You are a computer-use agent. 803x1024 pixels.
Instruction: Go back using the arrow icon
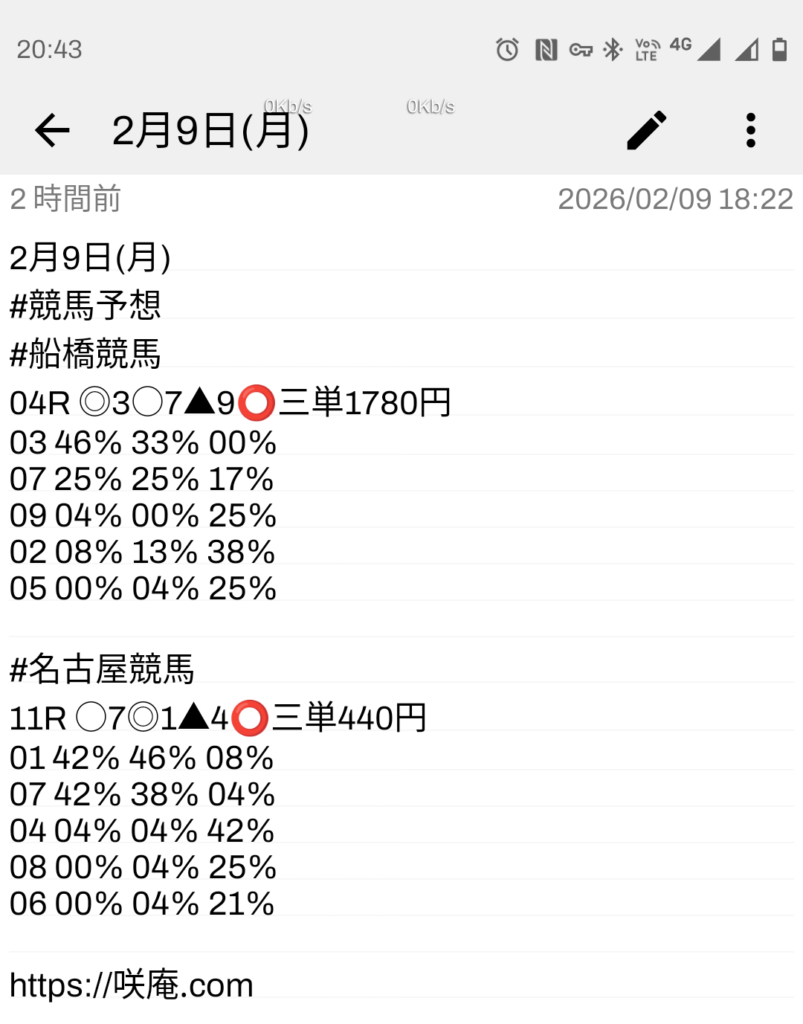(52, 130)
